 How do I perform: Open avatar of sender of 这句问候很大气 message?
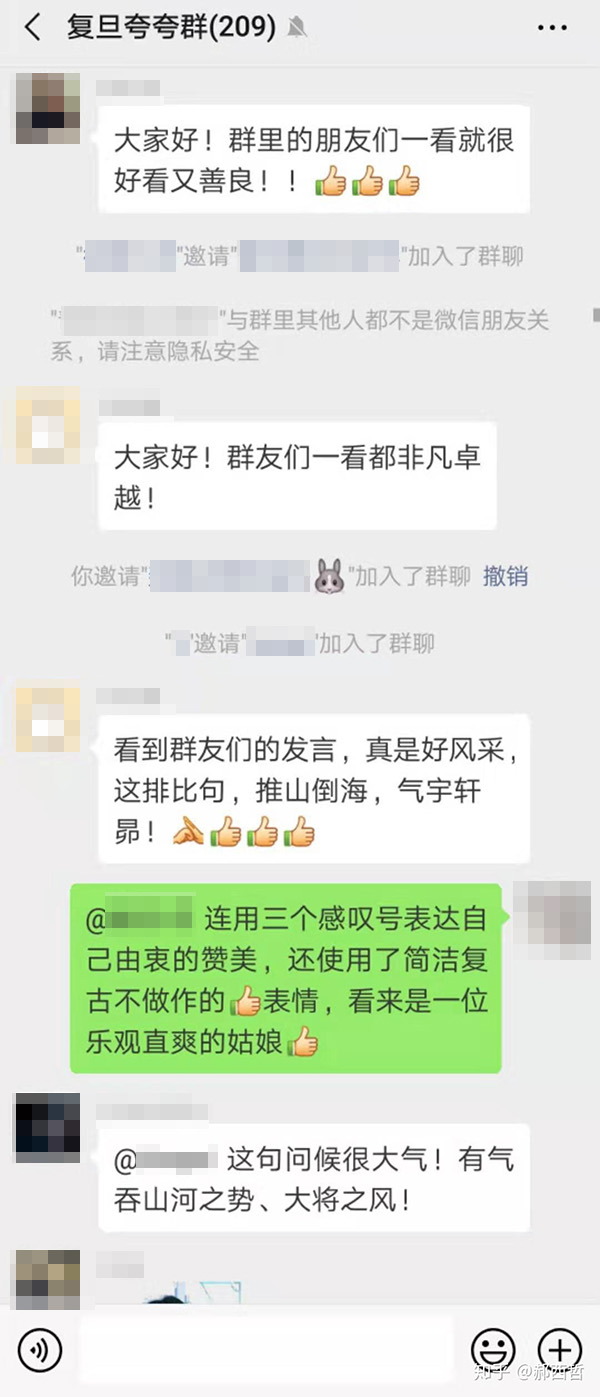[x=48, y=1128]
